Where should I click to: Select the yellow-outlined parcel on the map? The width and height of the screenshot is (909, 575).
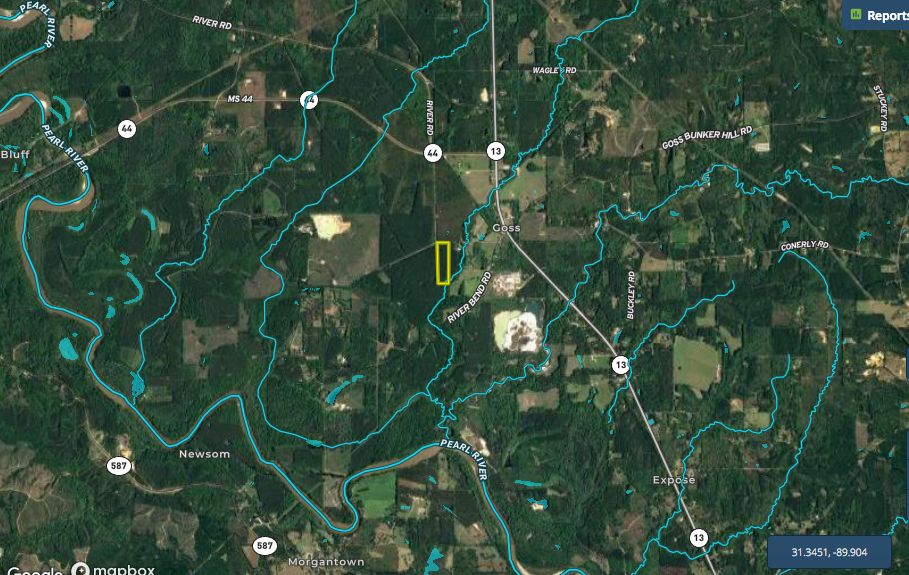click(x=442, y=263)
